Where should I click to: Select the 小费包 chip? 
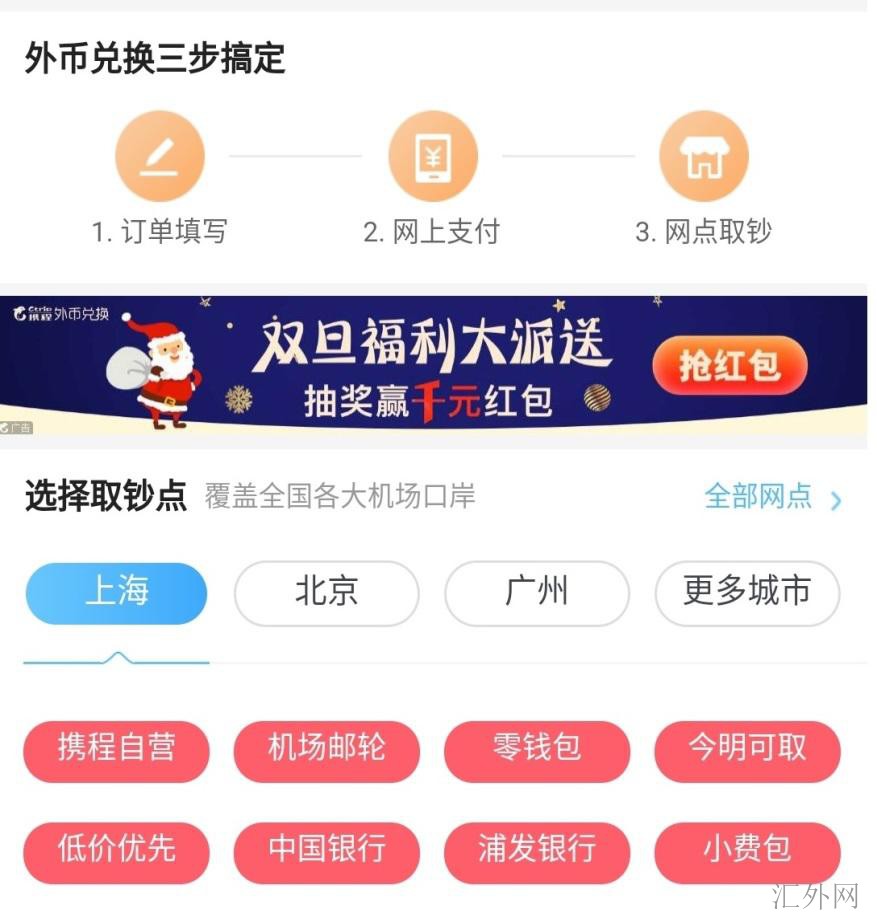tap(747, 851)
